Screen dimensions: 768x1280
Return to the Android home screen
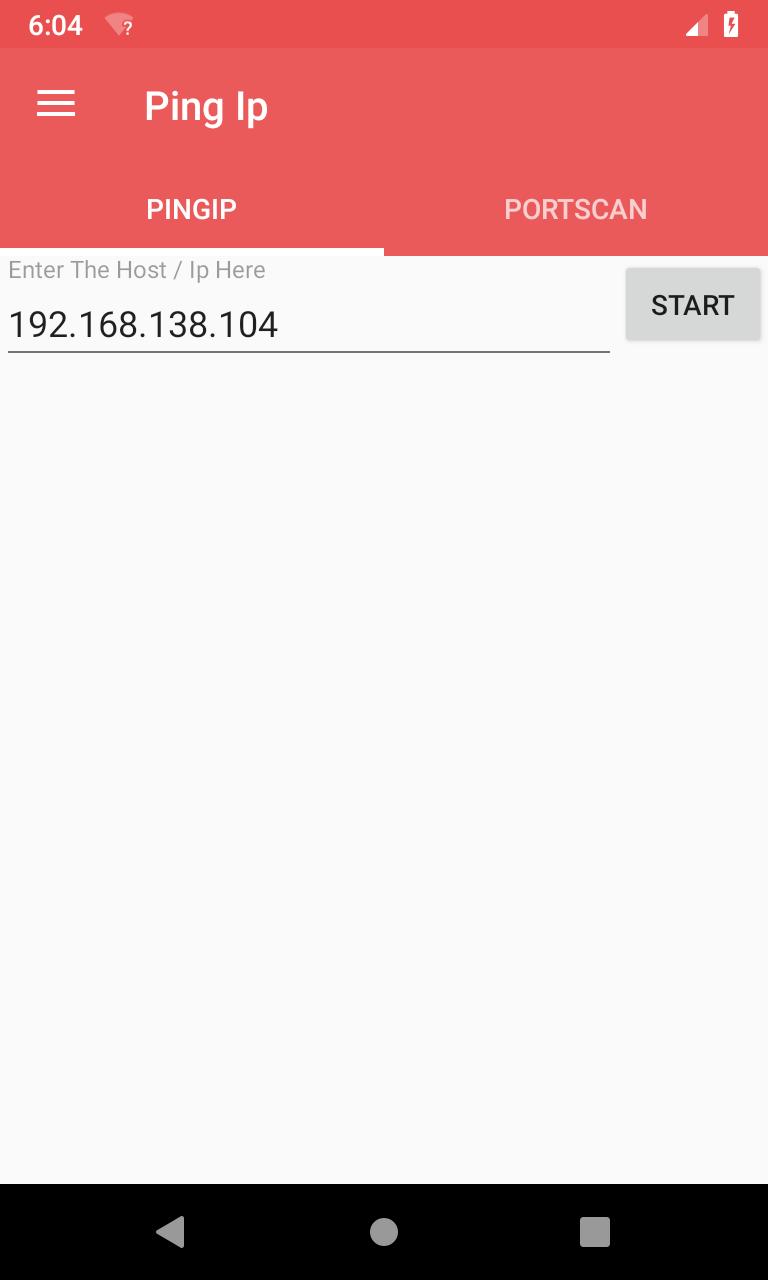[384, 1232]
